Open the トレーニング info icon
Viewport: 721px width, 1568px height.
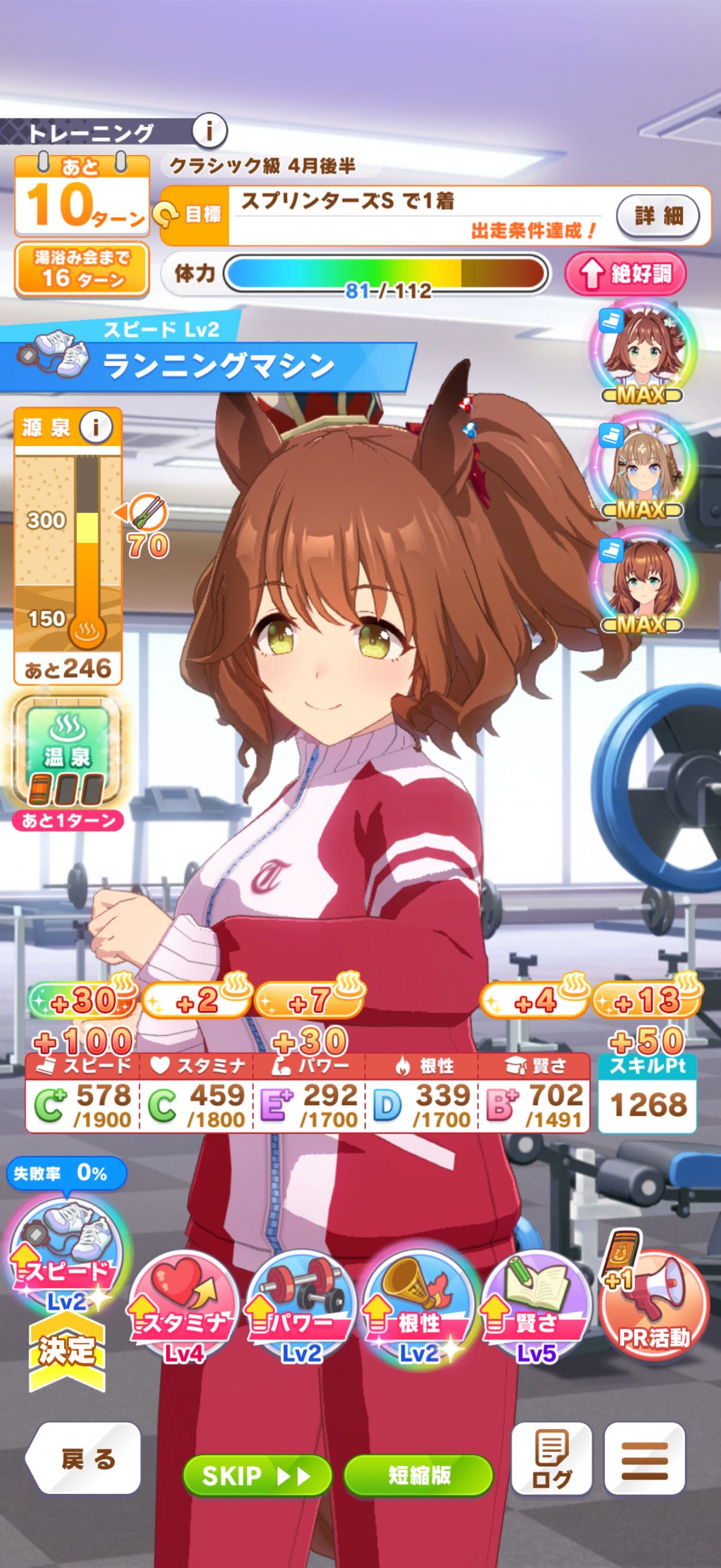[210, 130]
